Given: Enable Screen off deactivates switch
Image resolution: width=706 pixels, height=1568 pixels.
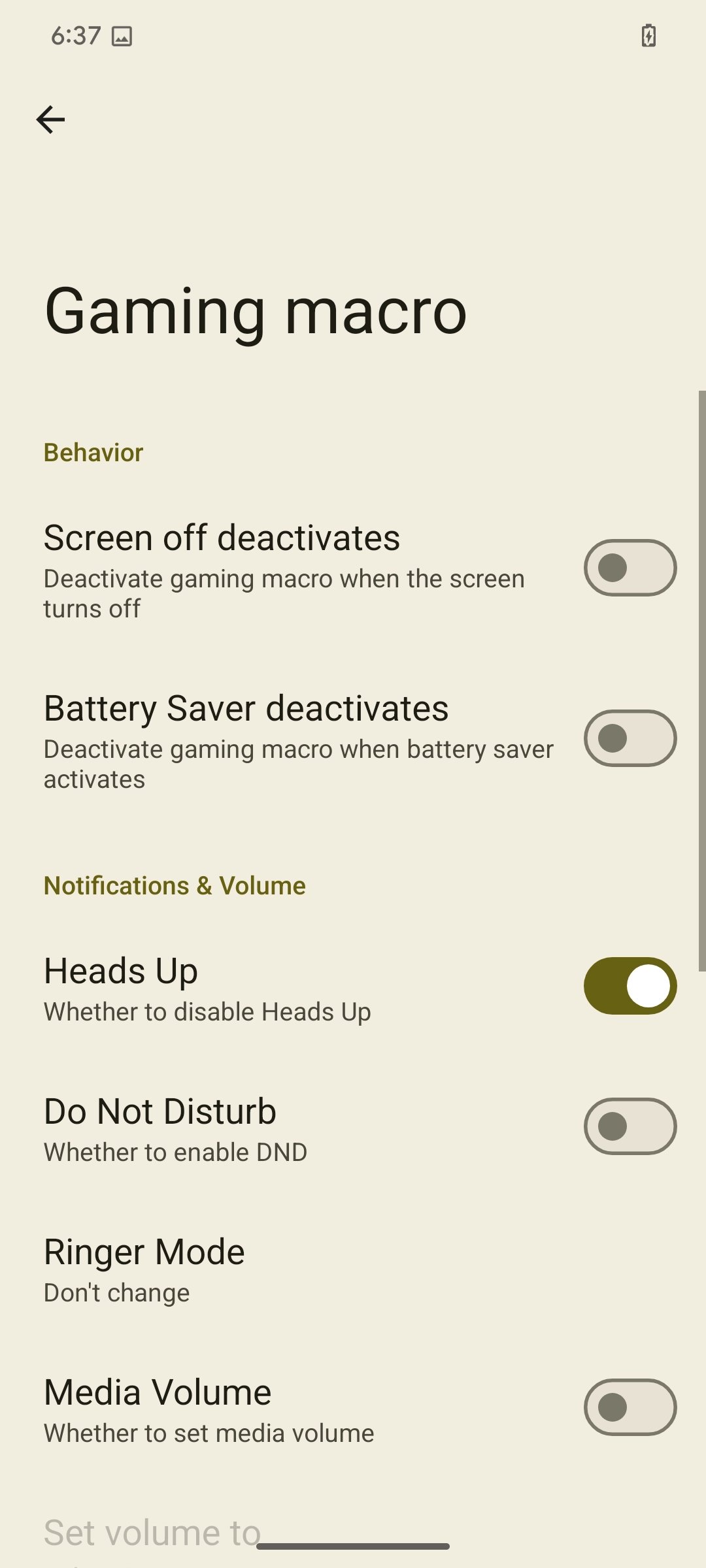Looking at the screenshot, I should coord(630,568).
